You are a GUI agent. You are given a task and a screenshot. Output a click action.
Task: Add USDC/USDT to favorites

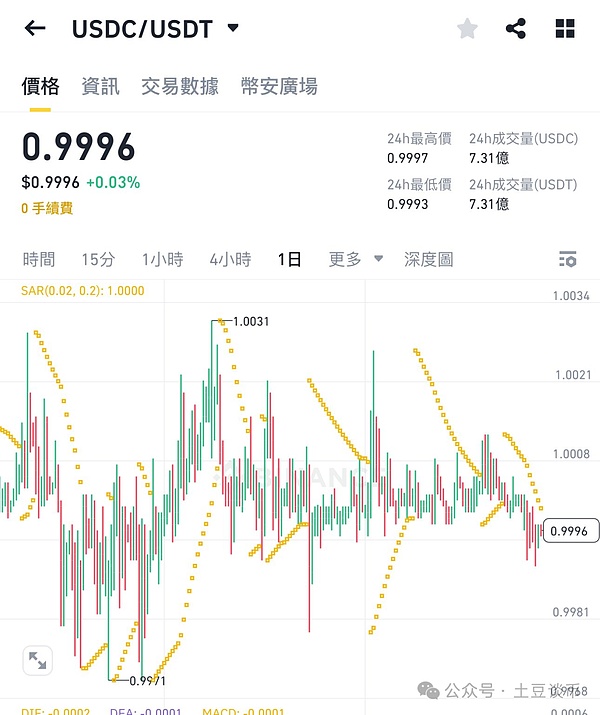click(467, 29)
